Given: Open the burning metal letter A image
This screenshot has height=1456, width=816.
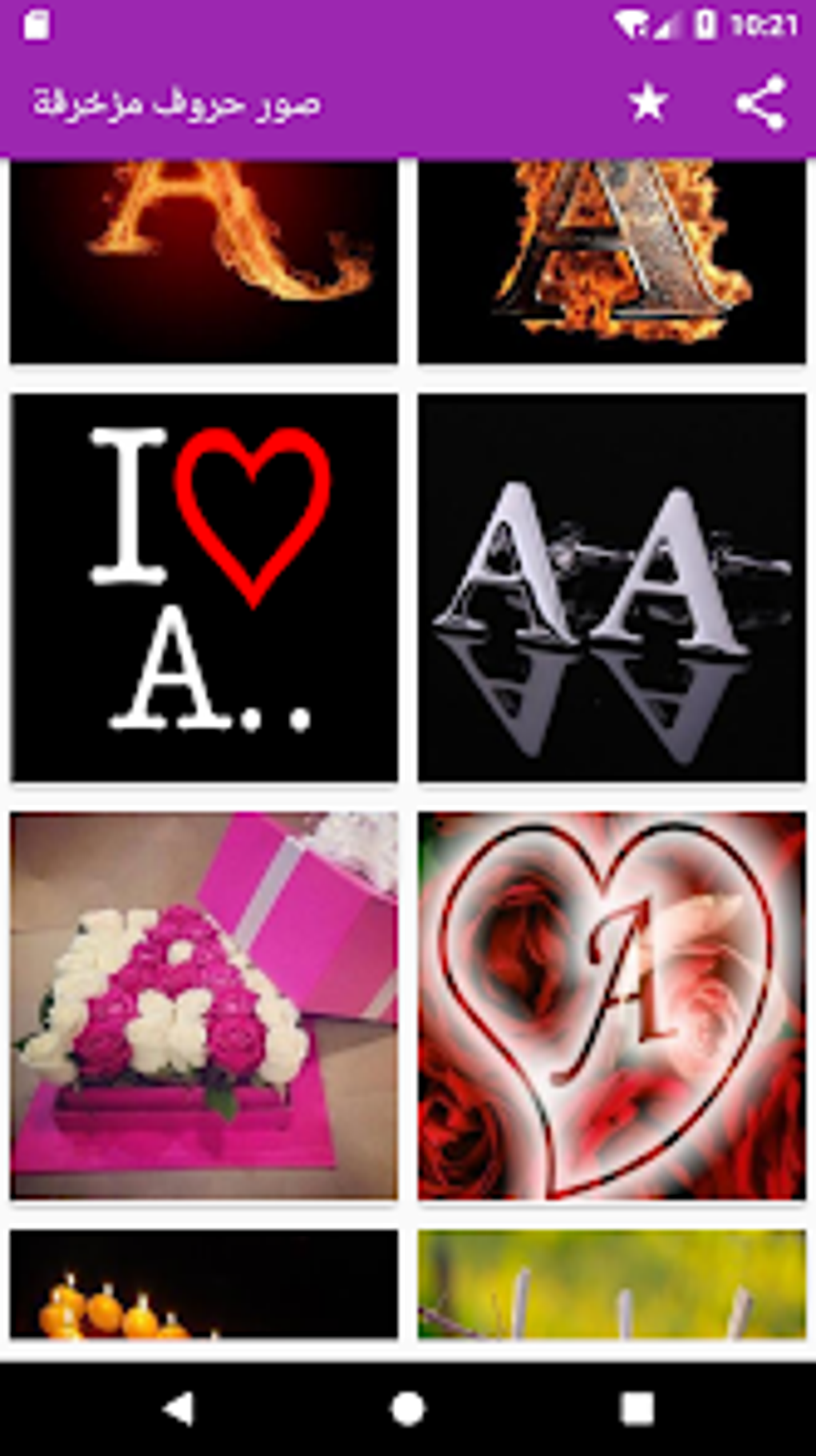Looking at the screenshot, I should coord(611,260).
